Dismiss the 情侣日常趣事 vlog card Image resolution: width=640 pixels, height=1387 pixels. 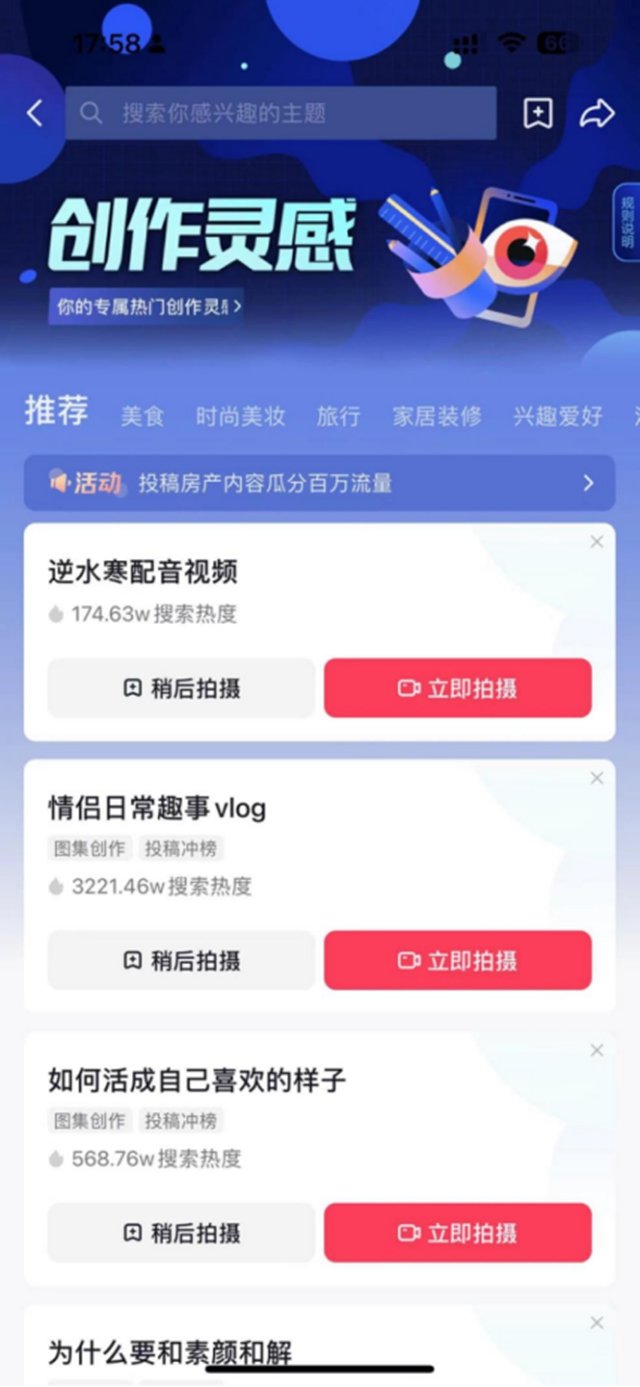pos(597,778)
